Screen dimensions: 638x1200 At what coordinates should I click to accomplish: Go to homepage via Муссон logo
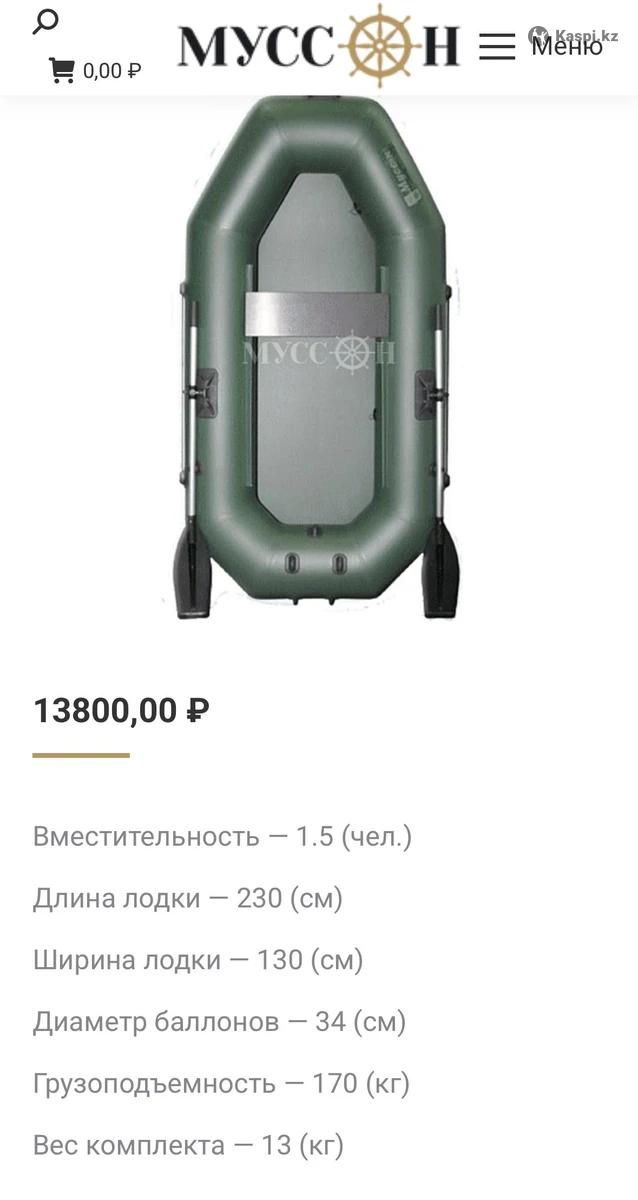pyautogui.click(x=318, y=45)
